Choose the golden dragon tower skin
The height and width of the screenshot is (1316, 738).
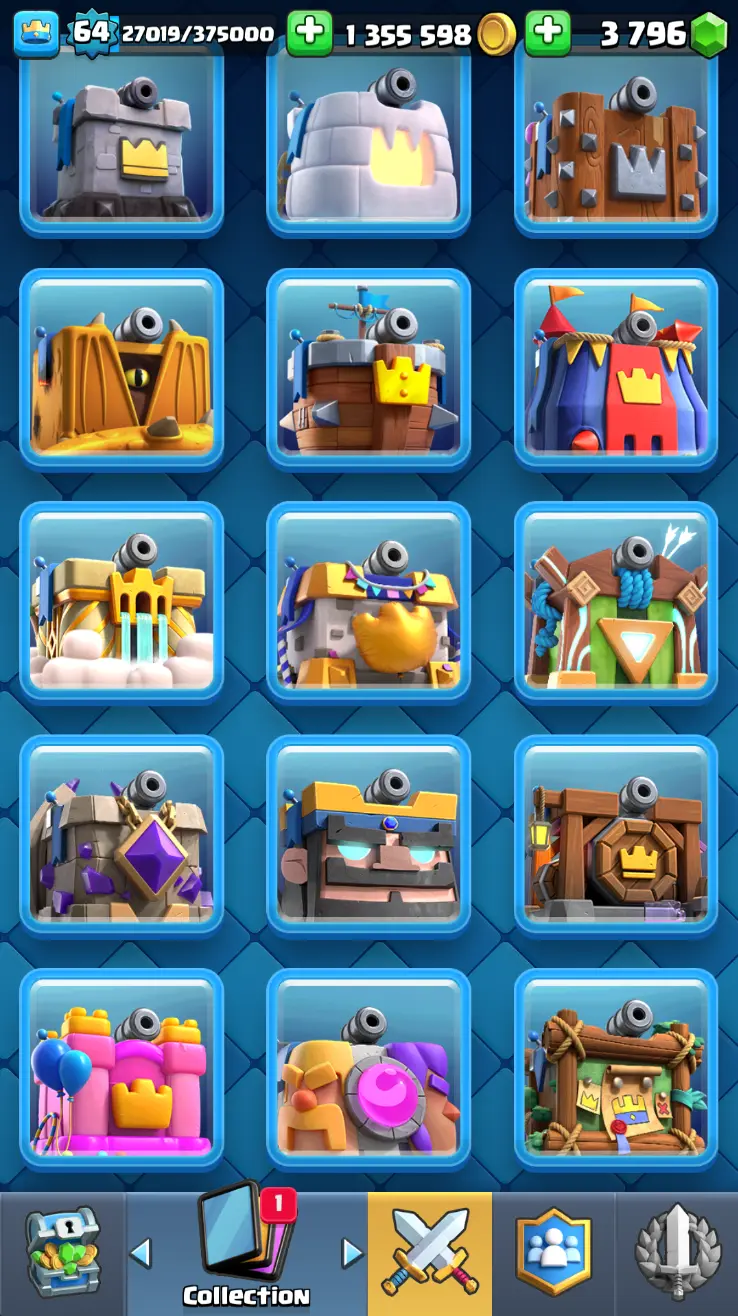[x=121, y=368]
